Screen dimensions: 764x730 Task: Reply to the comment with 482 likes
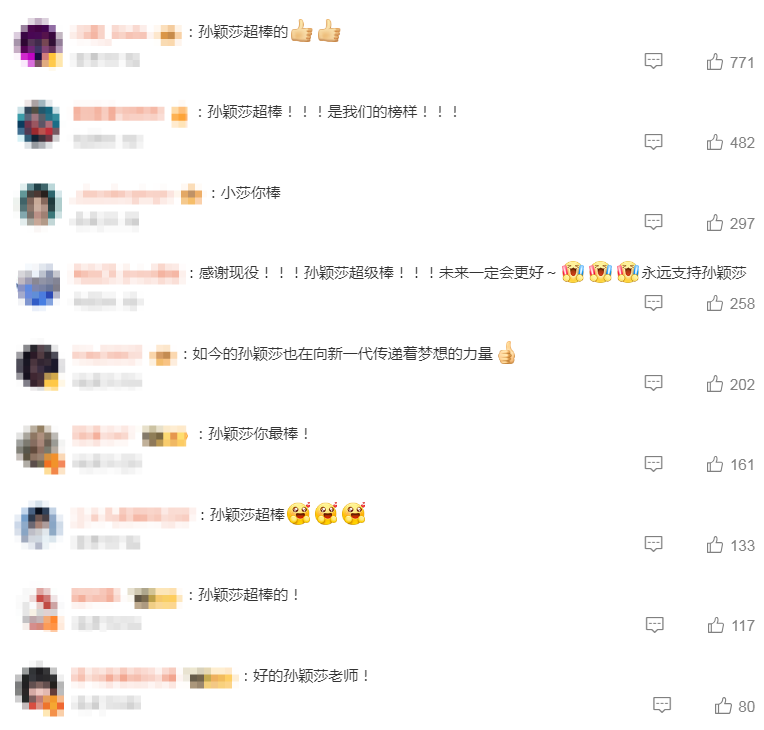653,142
